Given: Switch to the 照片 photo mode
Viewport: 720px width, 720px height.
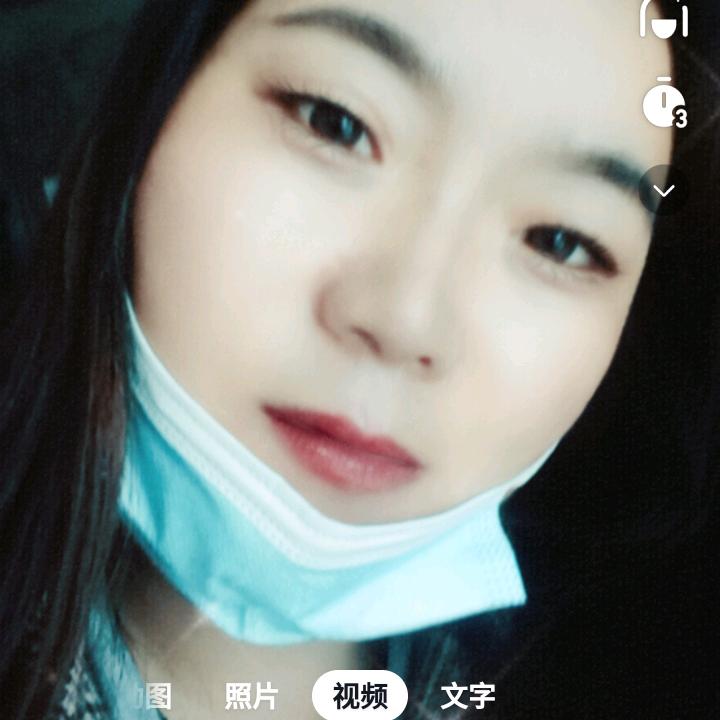Looking at the screenshot, I should [251, 696].
